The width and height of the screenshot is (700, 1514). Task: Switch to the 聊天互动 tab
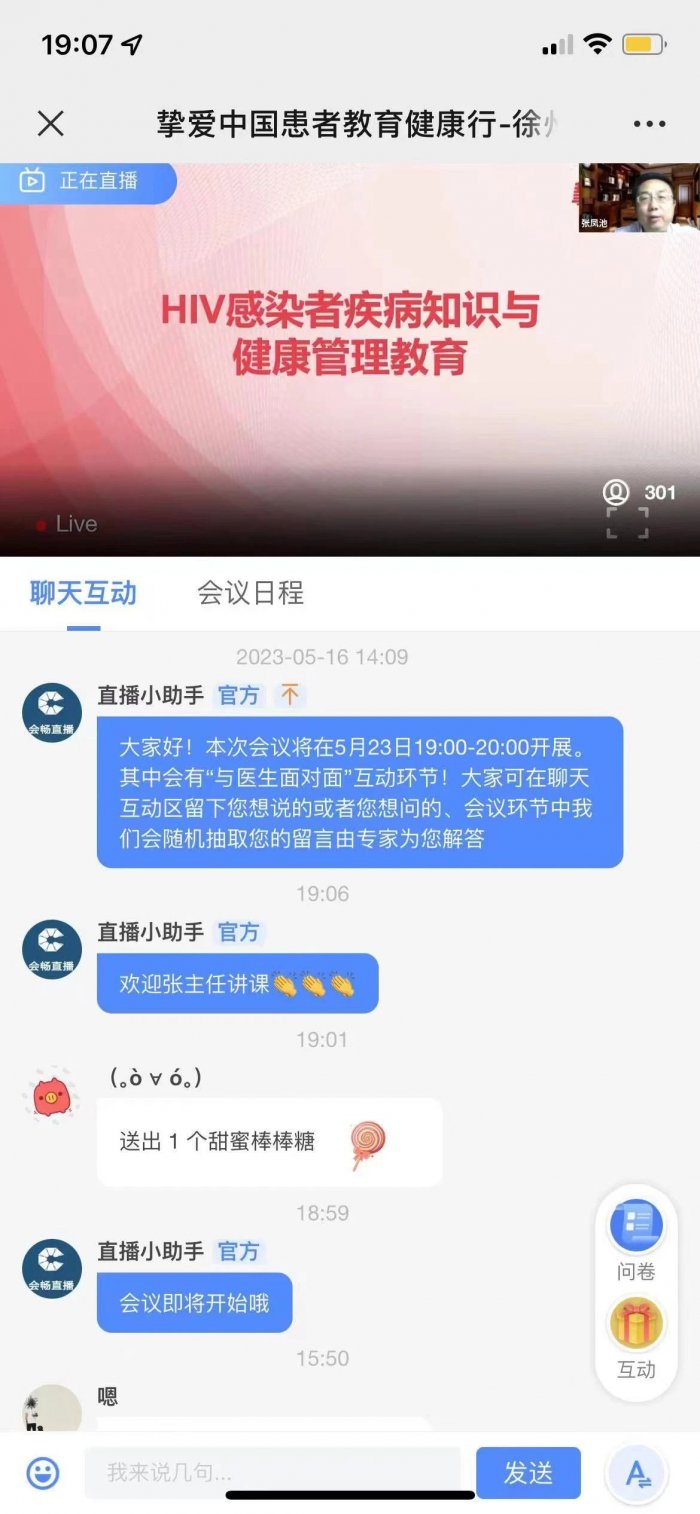pos(83,593)
